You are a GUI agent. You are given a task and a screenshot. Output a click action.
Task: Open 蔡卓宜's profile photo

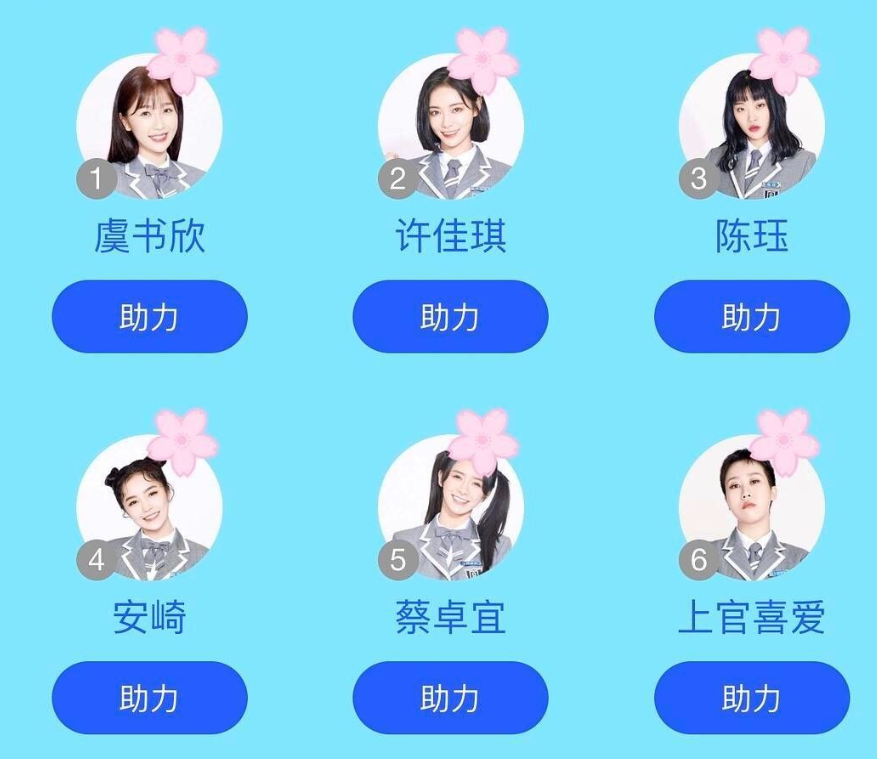pyautogui.click(x=450, y=508)
